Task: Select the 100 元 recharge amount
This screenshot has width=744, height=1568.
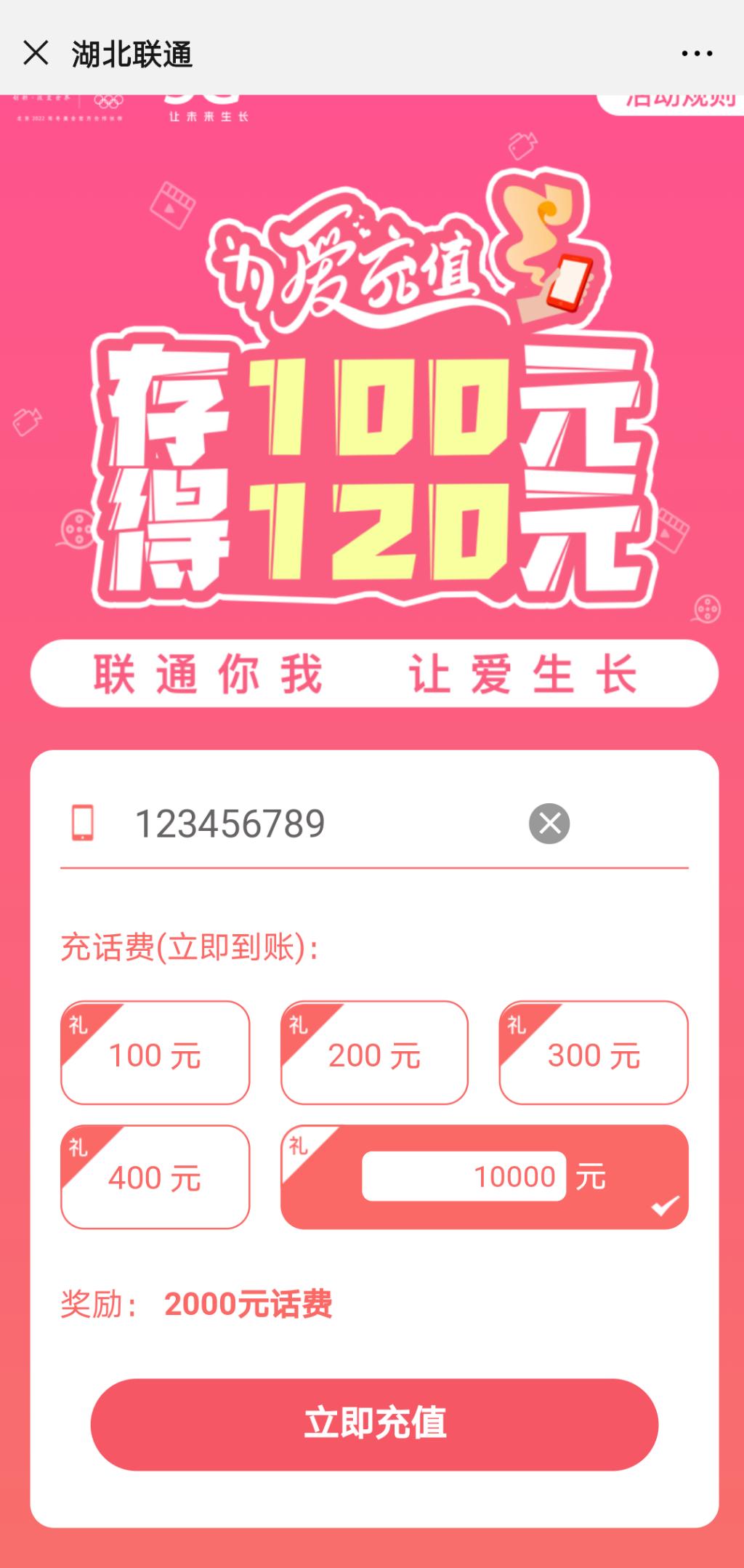Action: point(155,1053)
